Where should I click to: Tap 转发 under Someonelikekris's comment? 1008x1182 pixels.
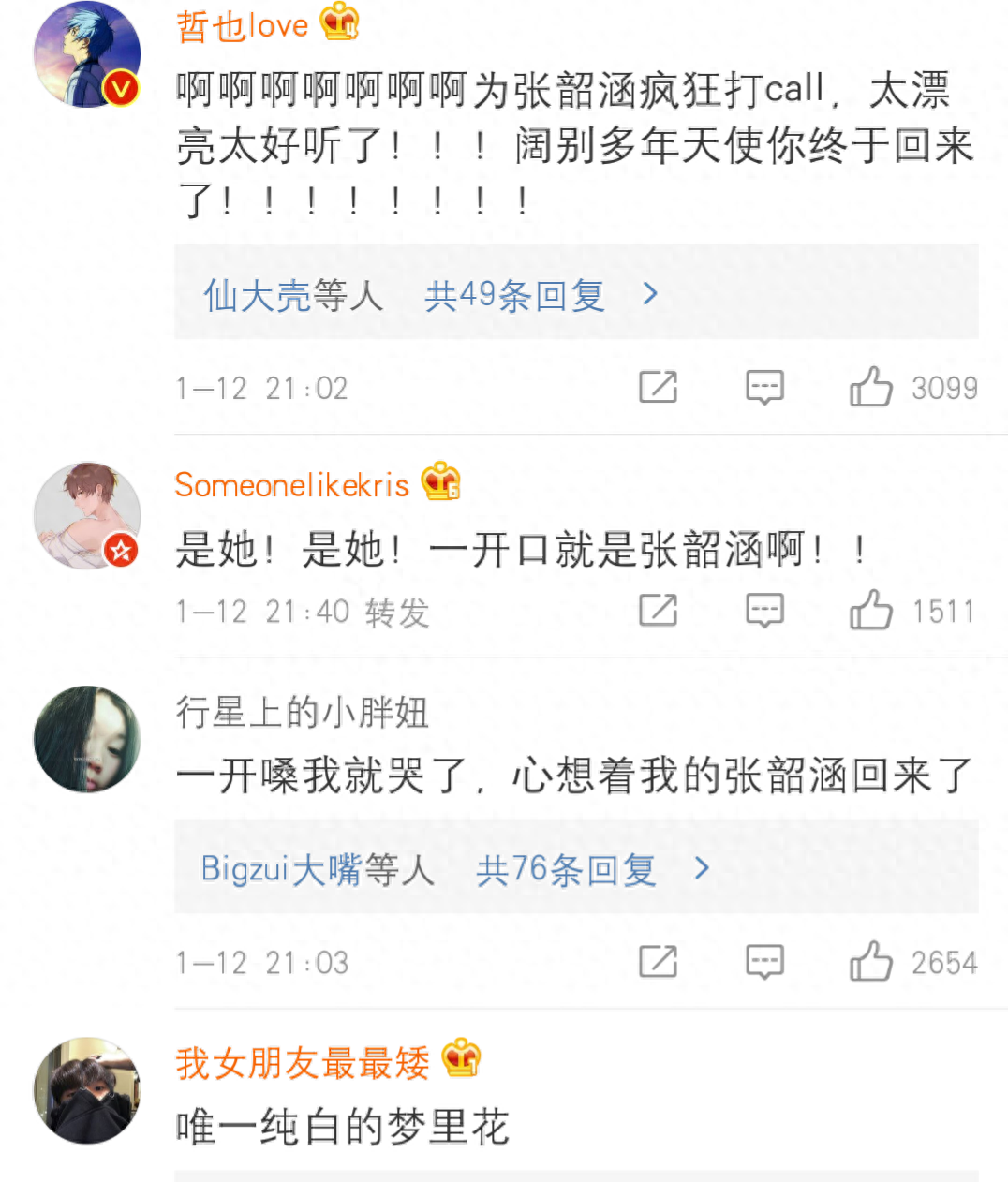pos(397,613)
